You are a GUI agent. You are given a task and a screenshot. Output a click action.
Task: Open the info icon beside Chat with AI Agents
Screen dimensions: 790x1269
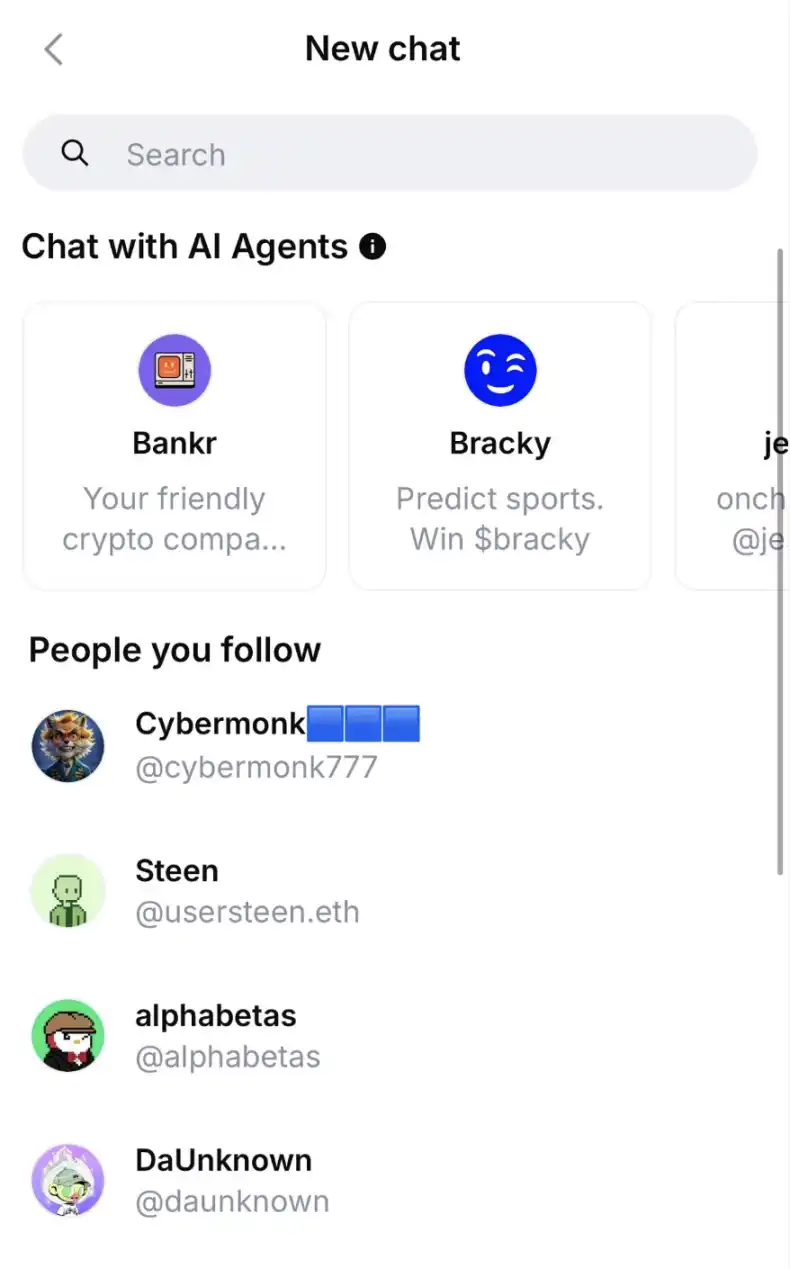[x=372, y=246]
